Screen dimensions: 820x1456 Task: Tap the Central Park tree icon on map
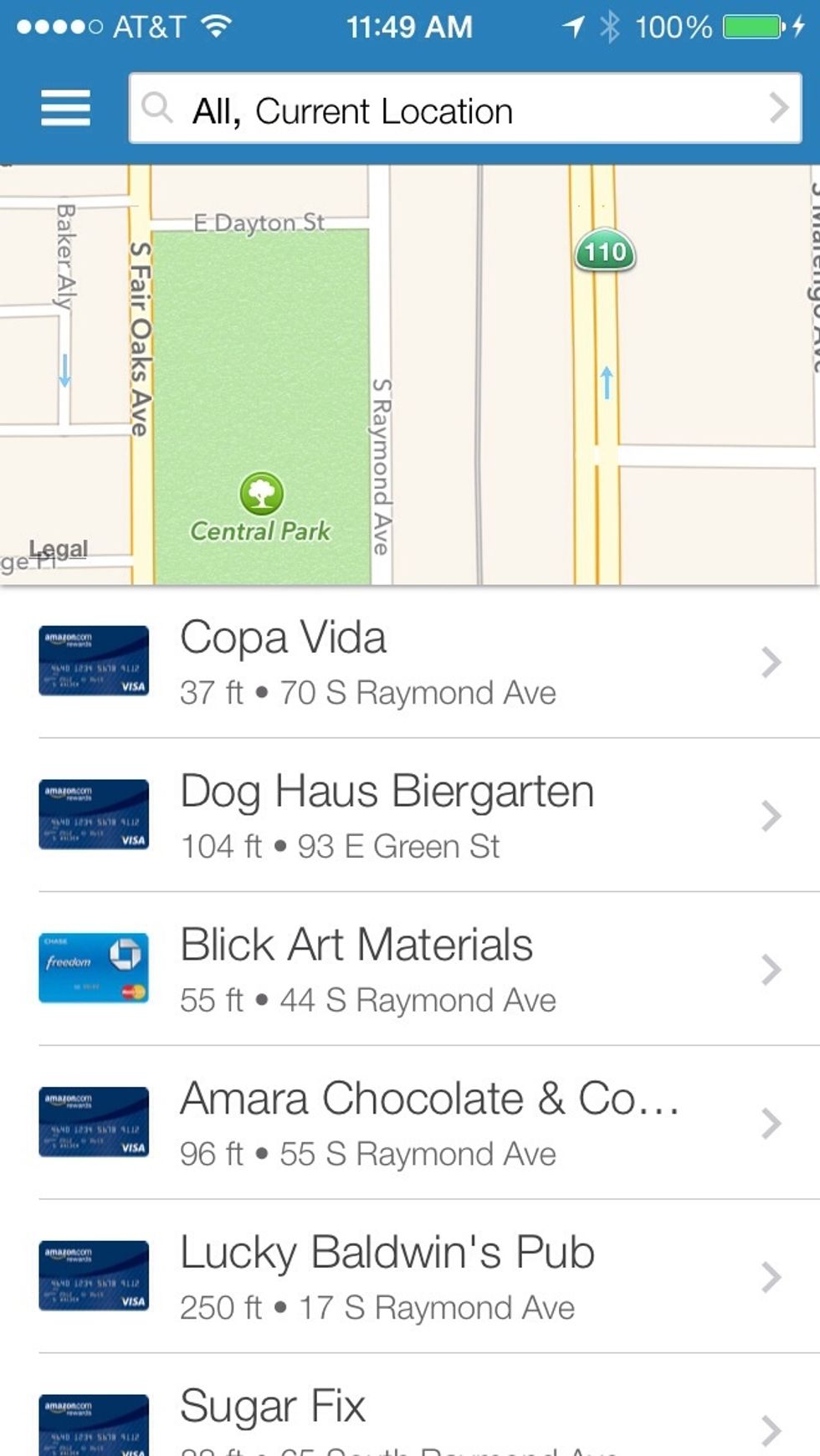(x=259, y=494)
